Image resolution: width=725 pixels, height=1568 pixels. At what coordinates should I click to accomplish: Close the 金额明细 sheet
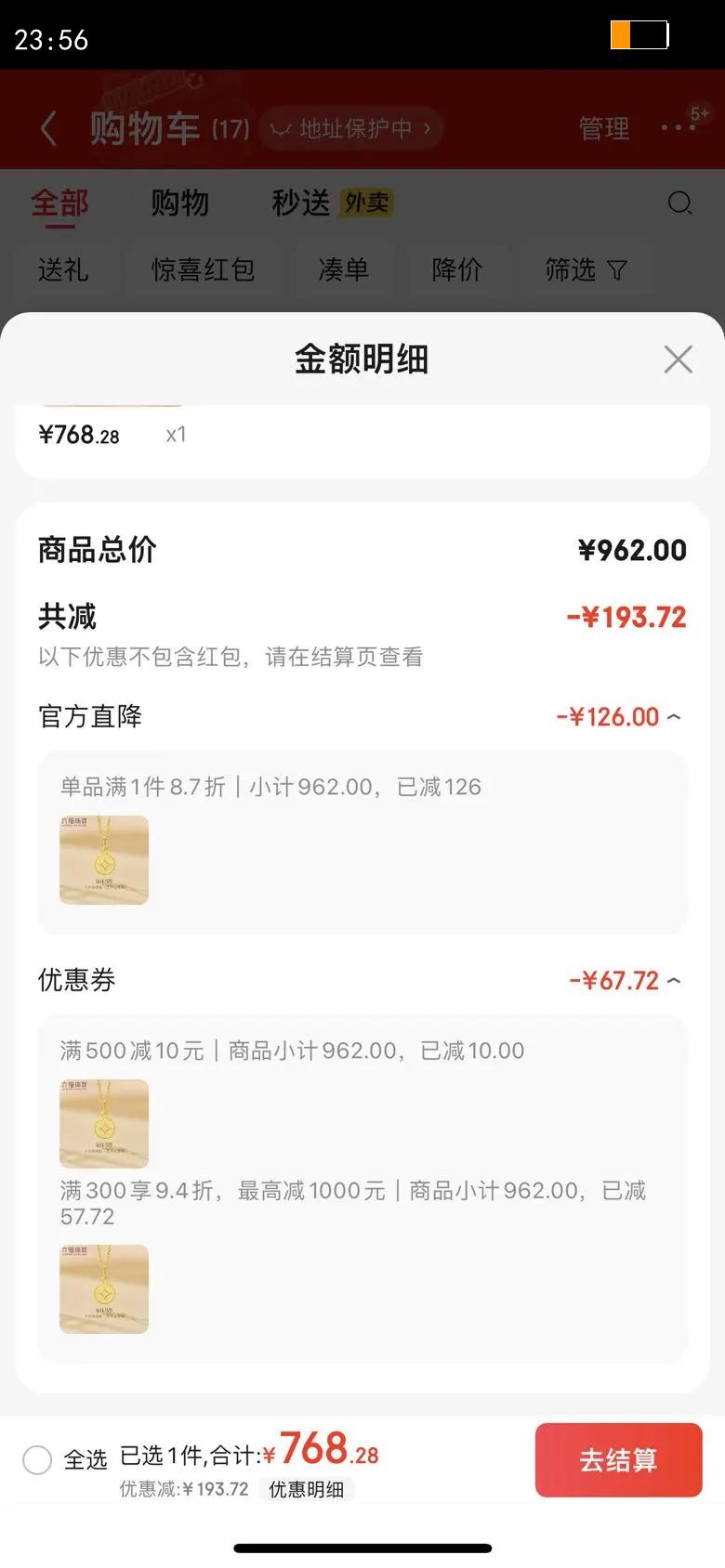point(678,359)
